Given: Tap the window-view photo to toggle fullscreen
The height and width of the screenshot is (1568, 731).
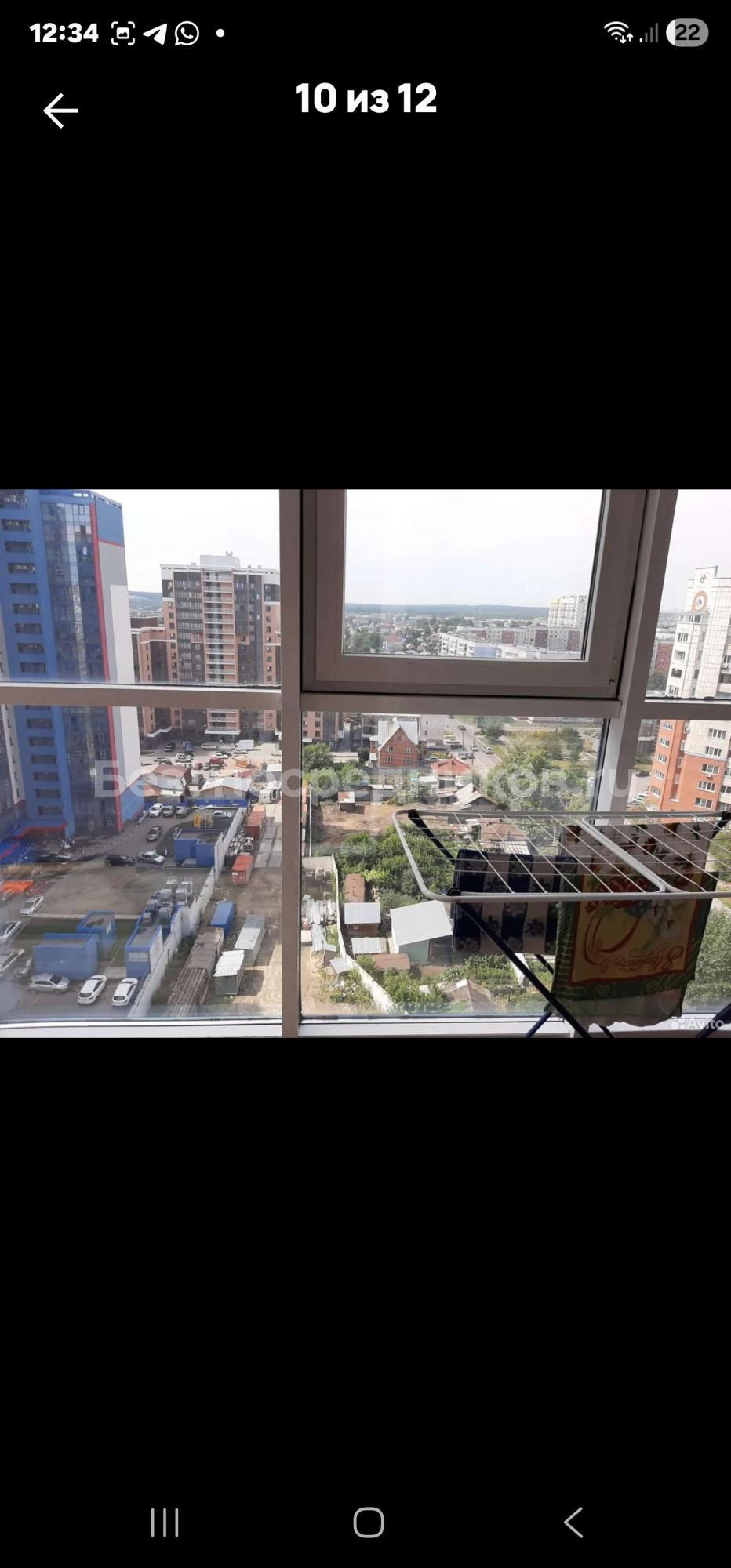Looking at the screenshot, I should pos(365,764).
